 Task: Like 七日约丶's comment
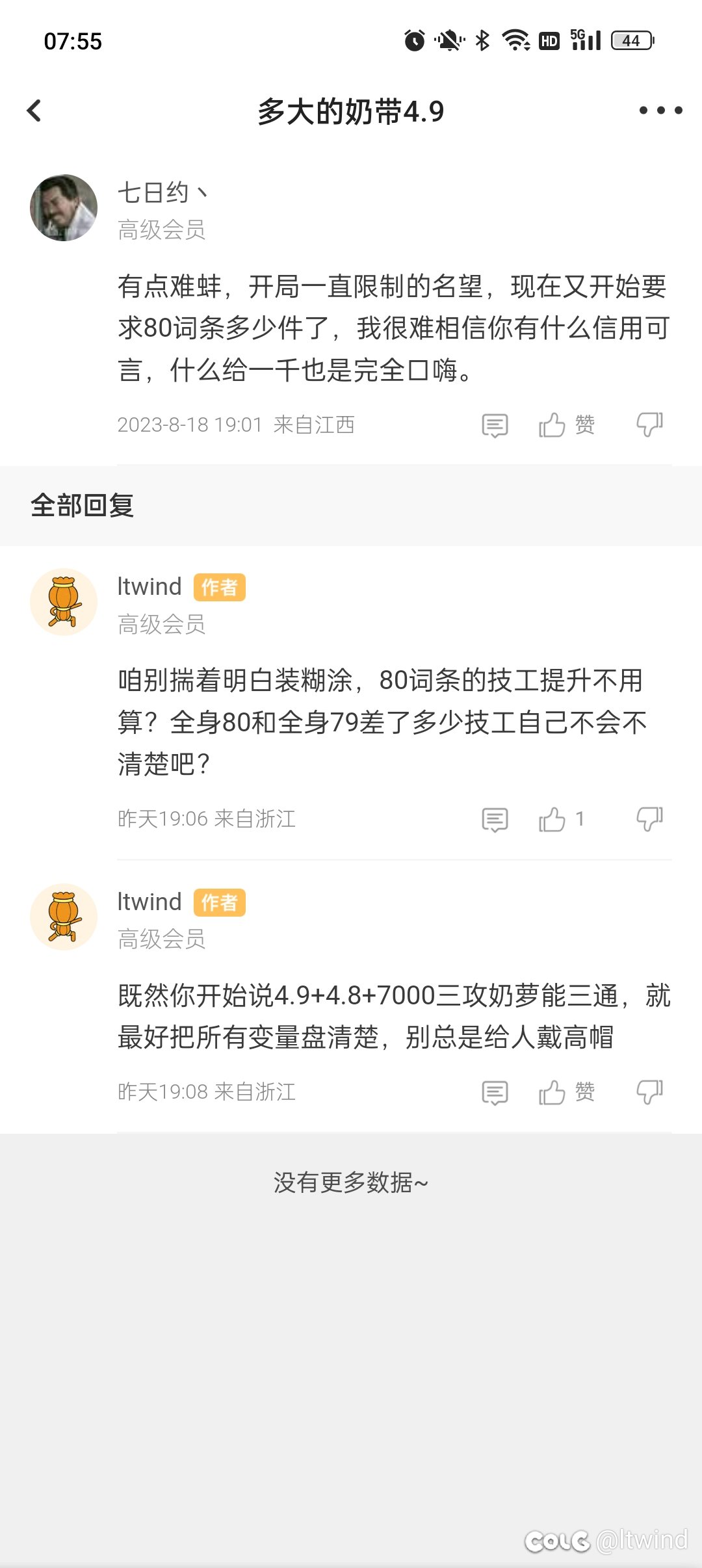click(x=552, y=425)
